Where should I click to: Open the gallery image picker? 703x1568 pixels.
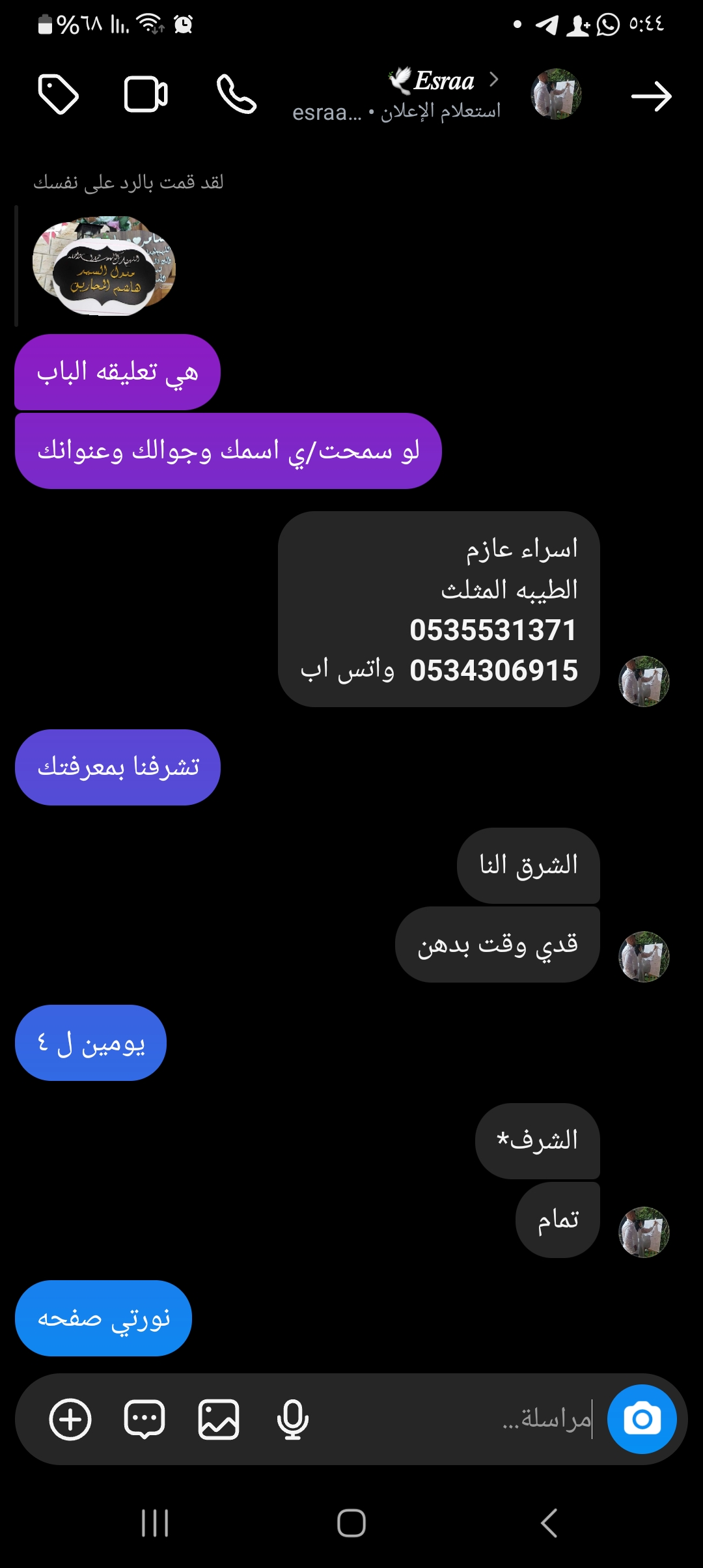click(219, 1420)
